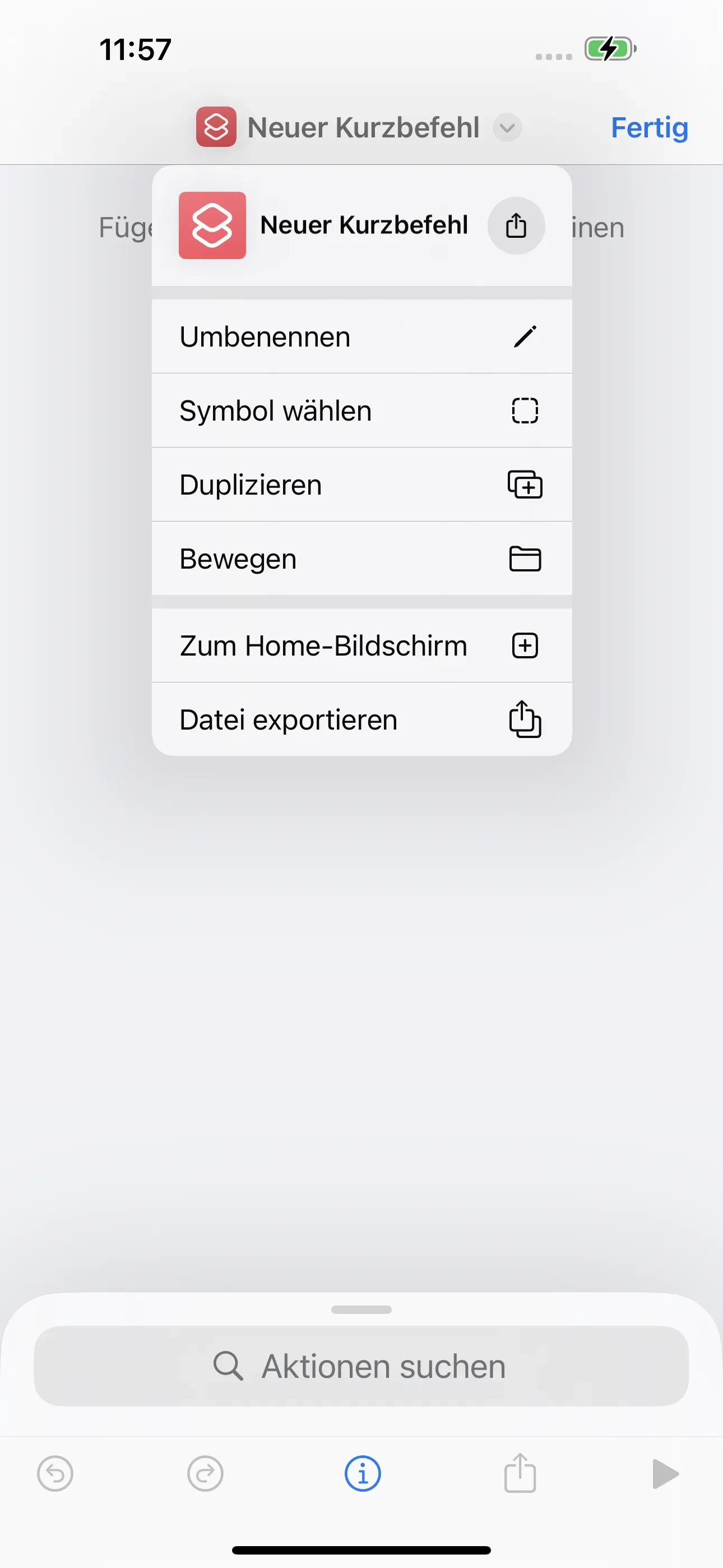Select the pencil icon next to Umbenennen
The image size is (723, 1568).
click(x=526, y=336)
